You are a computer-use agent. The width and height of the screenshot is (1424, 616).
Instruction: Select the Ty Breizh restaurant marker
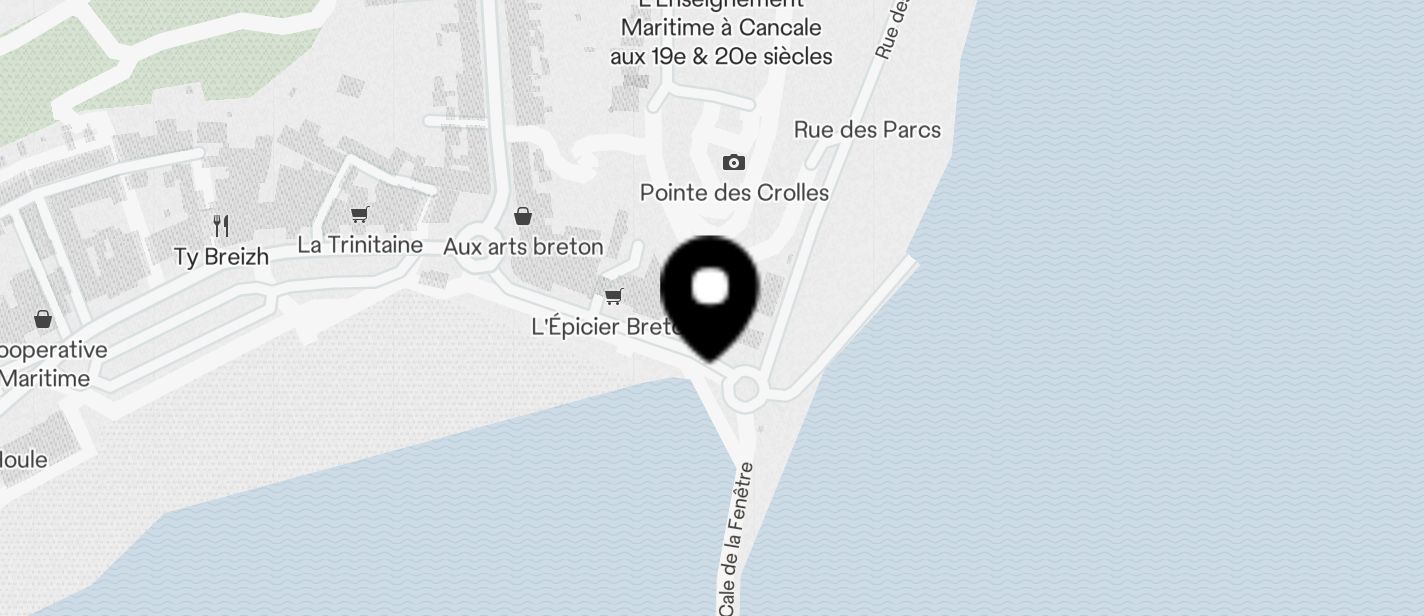coord(221,226)
